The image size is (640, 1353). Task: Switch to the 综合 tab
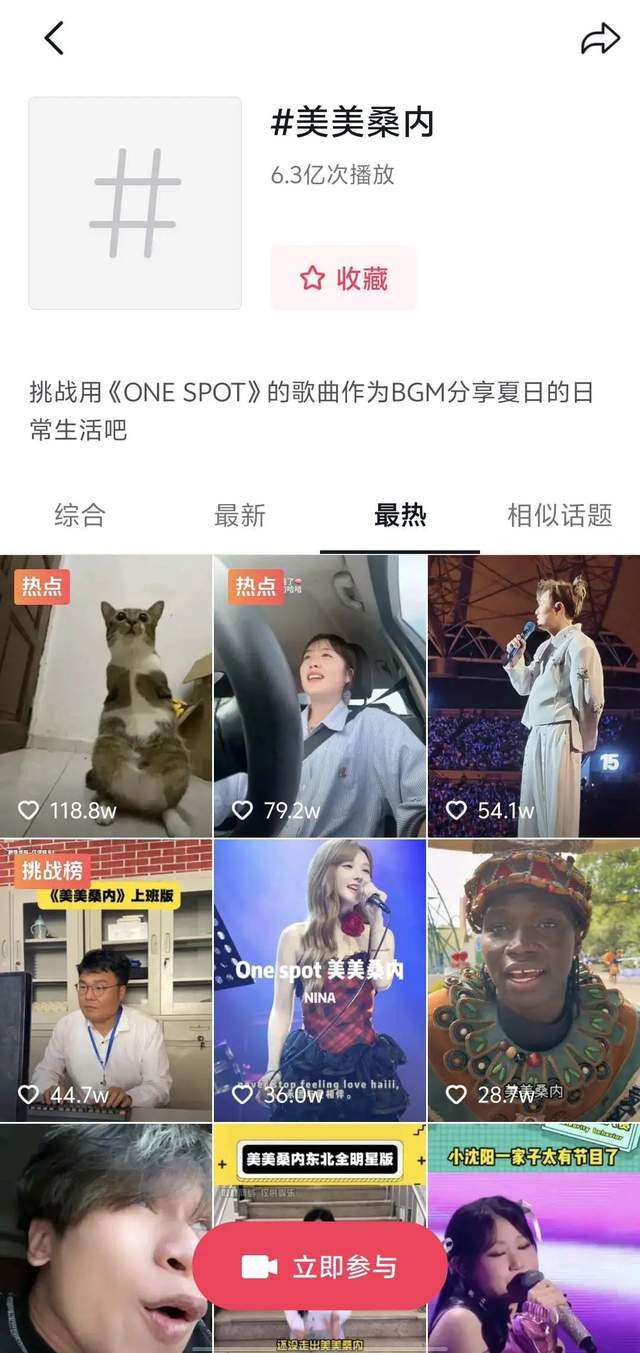coord(80,516)
